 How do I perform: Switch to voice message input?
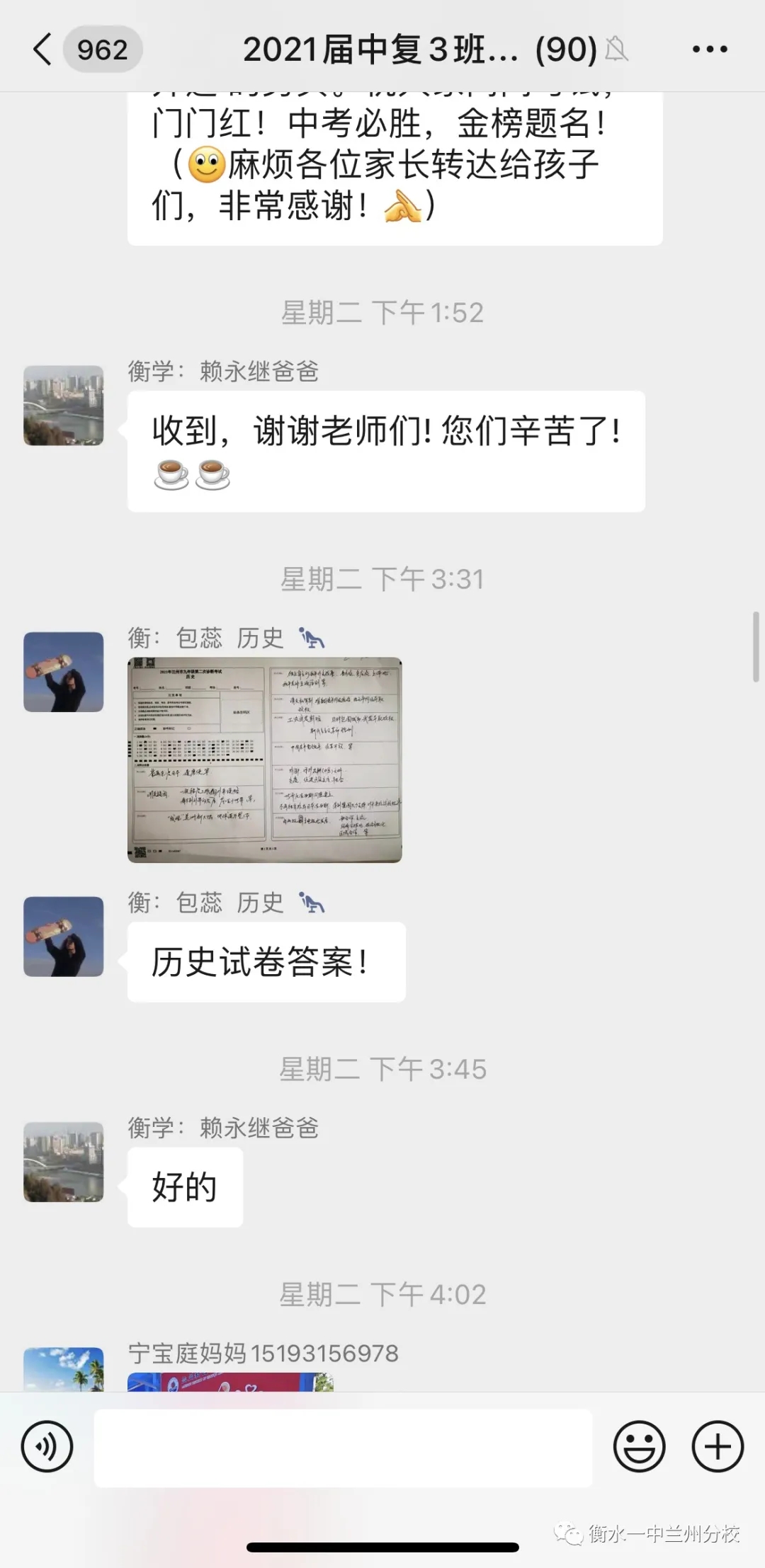47,1446
